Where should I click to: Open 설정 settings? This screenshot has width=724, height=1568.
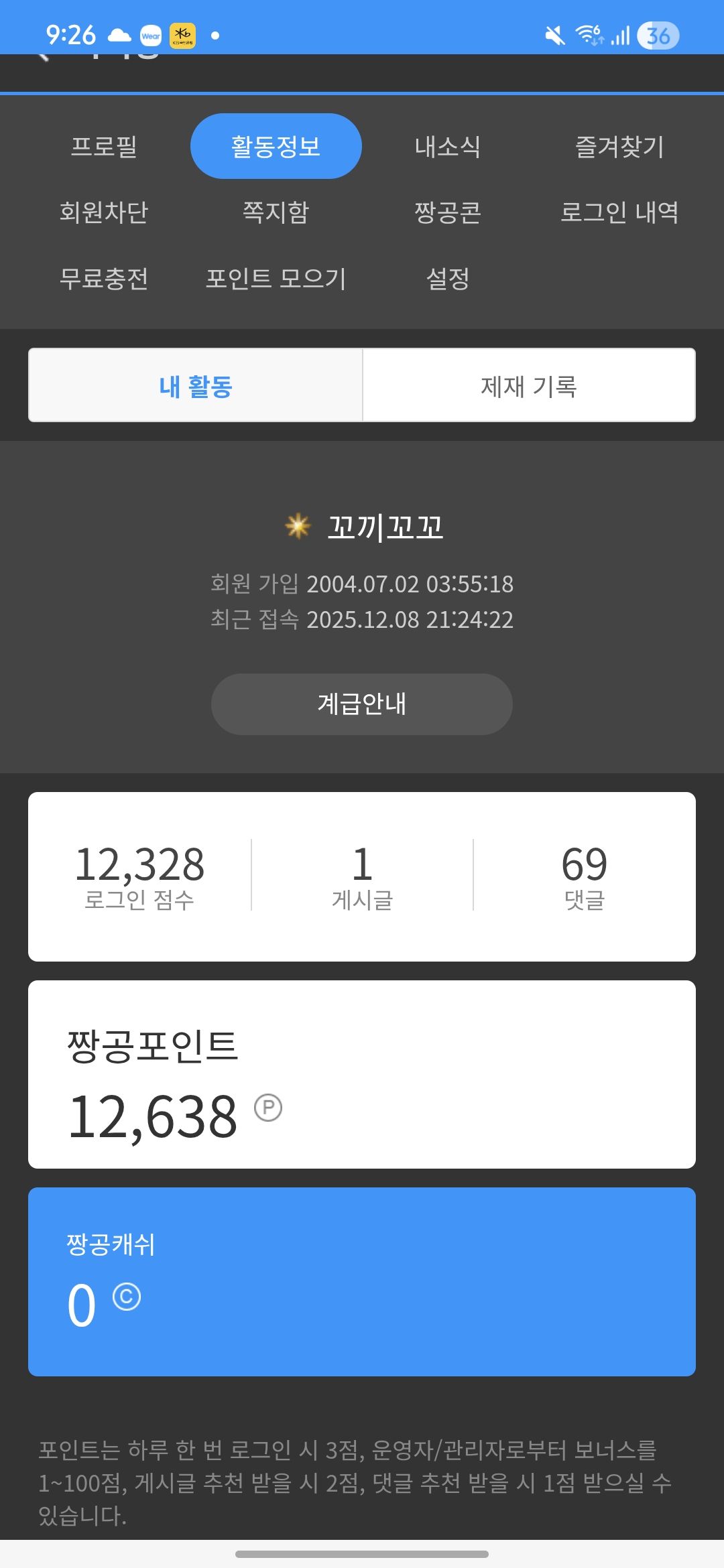(447, 278)
